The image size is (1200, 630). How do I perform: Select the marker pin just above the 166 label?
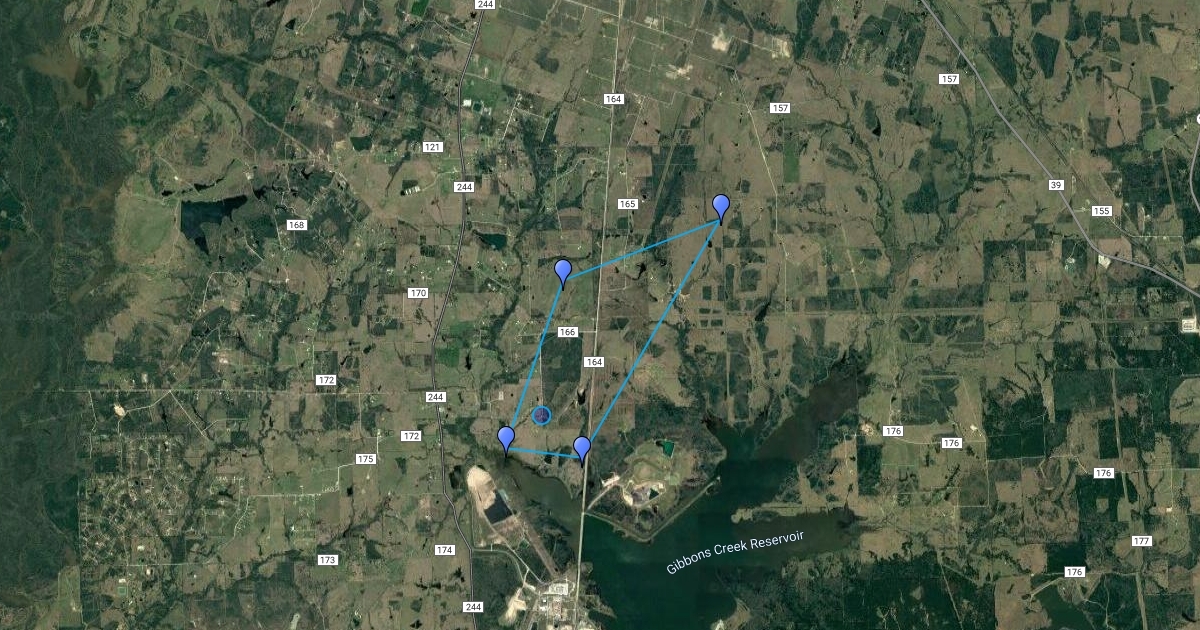click(563, 270)
